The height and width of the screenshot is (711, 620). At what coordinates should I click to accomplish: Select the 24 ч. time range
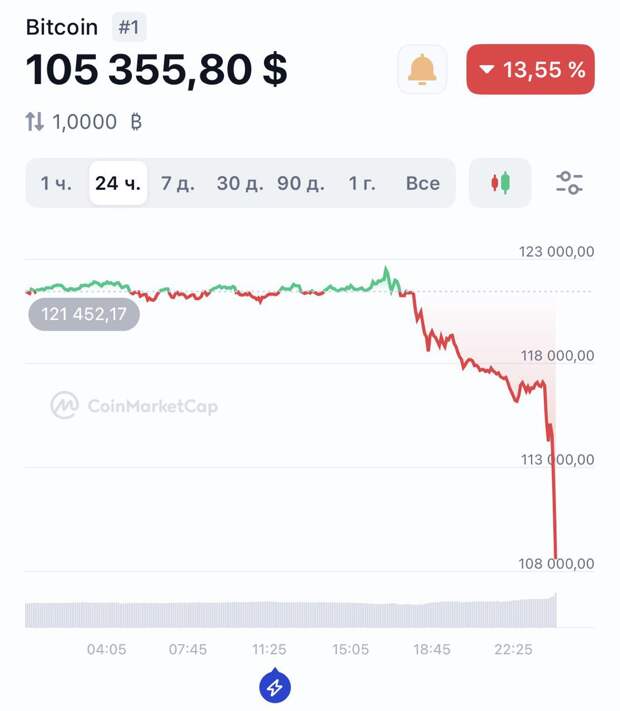[x=118, y=183]
